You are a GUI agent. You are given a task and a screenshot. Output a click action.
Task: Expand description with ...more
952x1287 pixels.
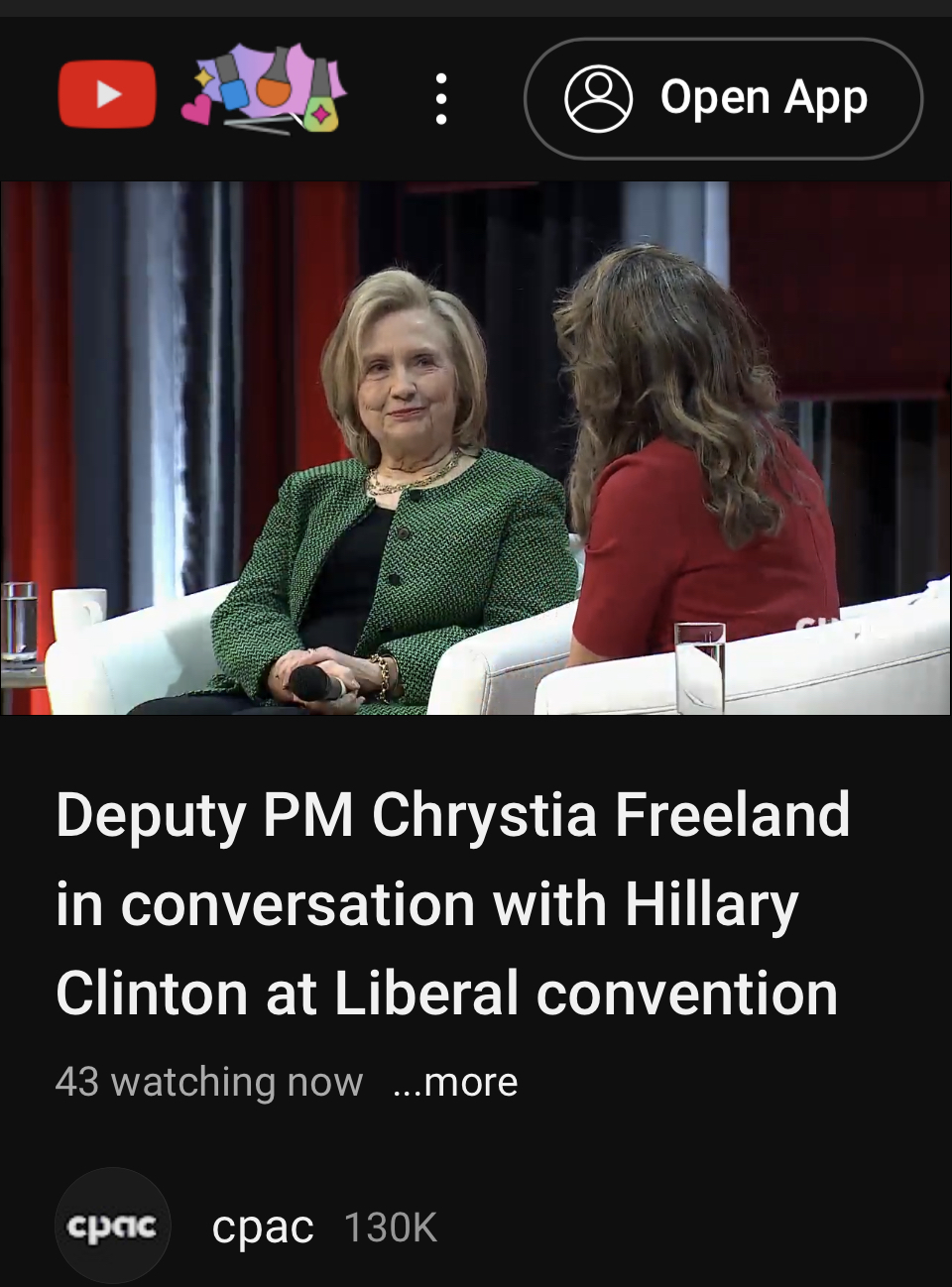(455, 1082)
